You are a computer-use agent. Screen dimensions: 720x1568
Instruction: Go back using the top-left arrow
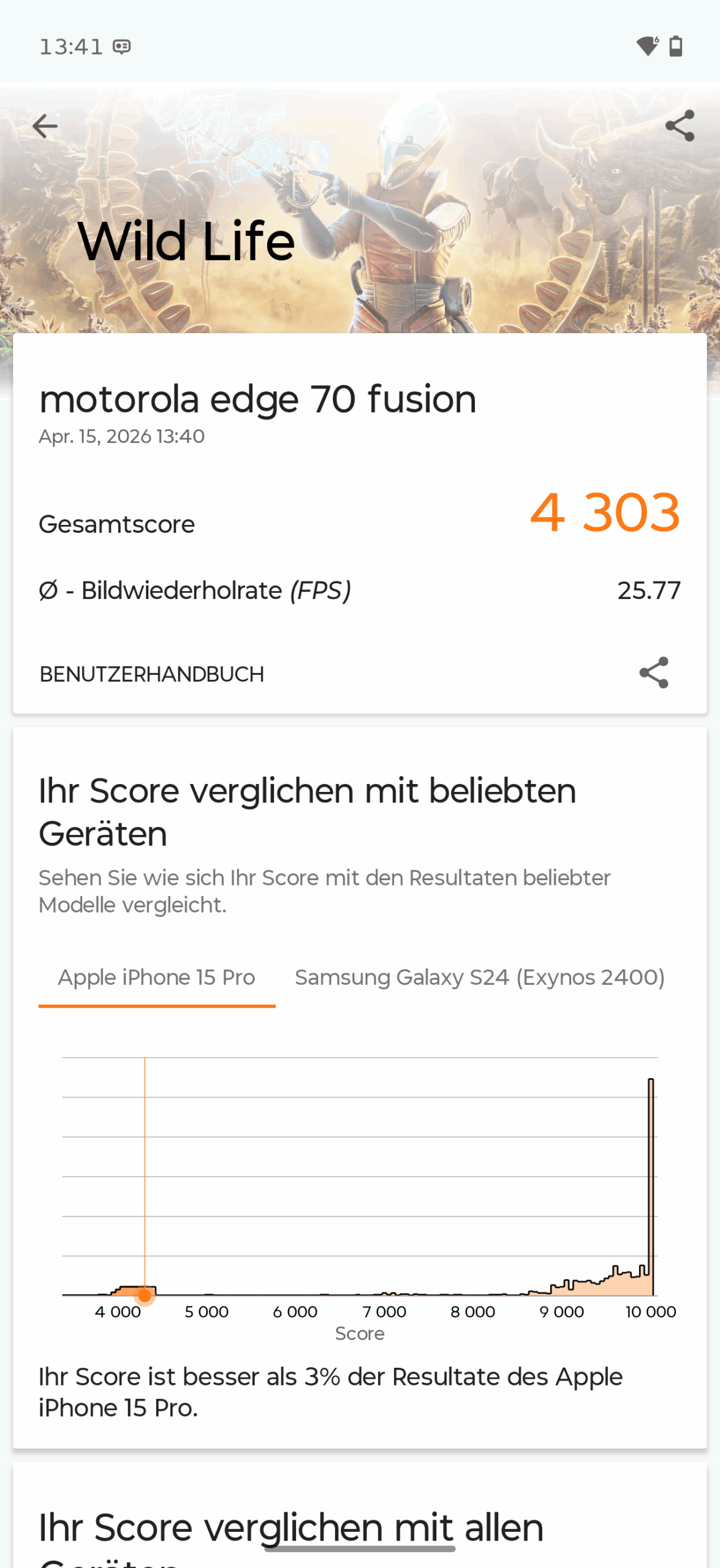[x=45, y=126]
